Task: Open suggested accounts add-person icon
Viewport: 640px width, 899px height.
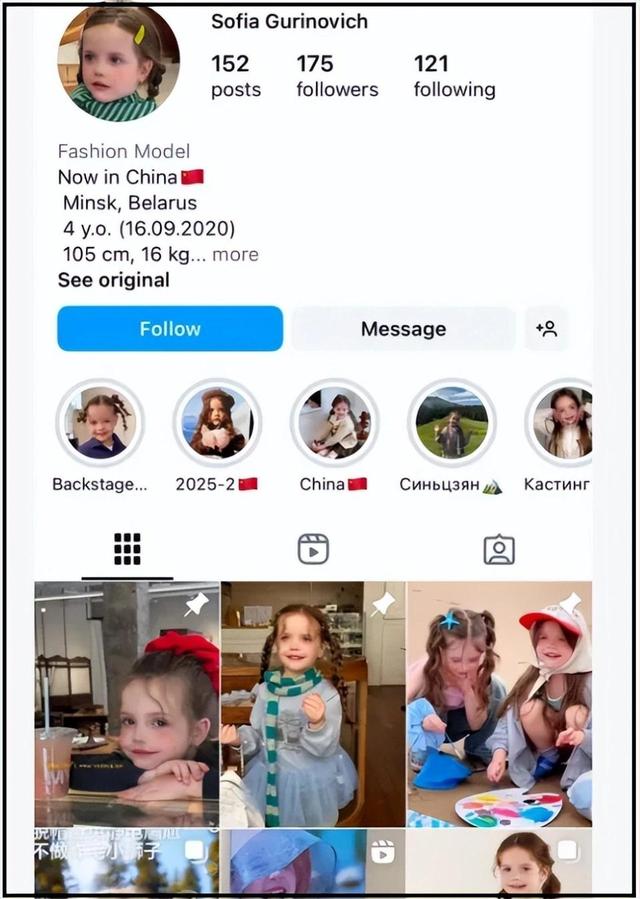Action: tap(546, 329)
